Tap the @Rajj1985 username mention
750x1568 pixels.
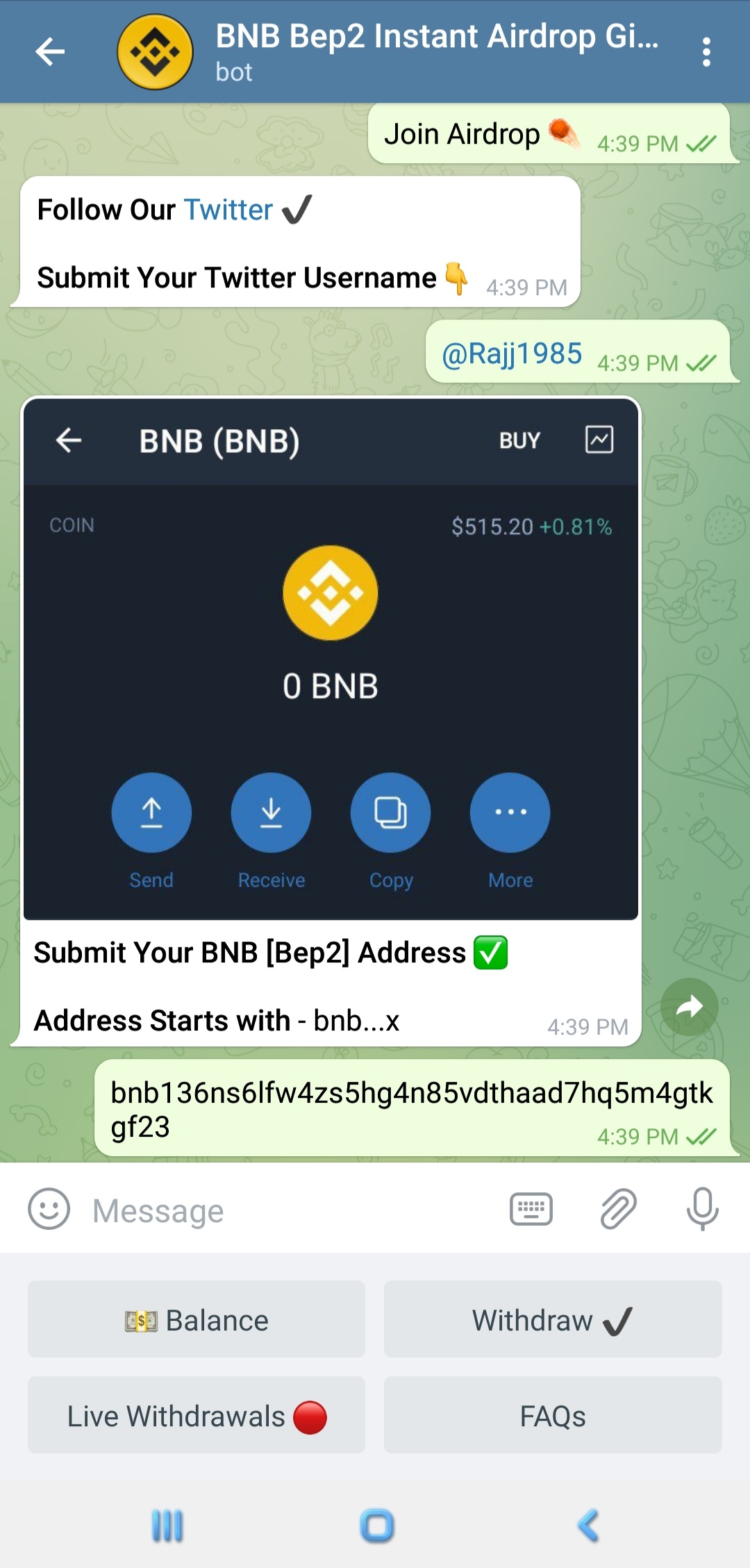512,353
